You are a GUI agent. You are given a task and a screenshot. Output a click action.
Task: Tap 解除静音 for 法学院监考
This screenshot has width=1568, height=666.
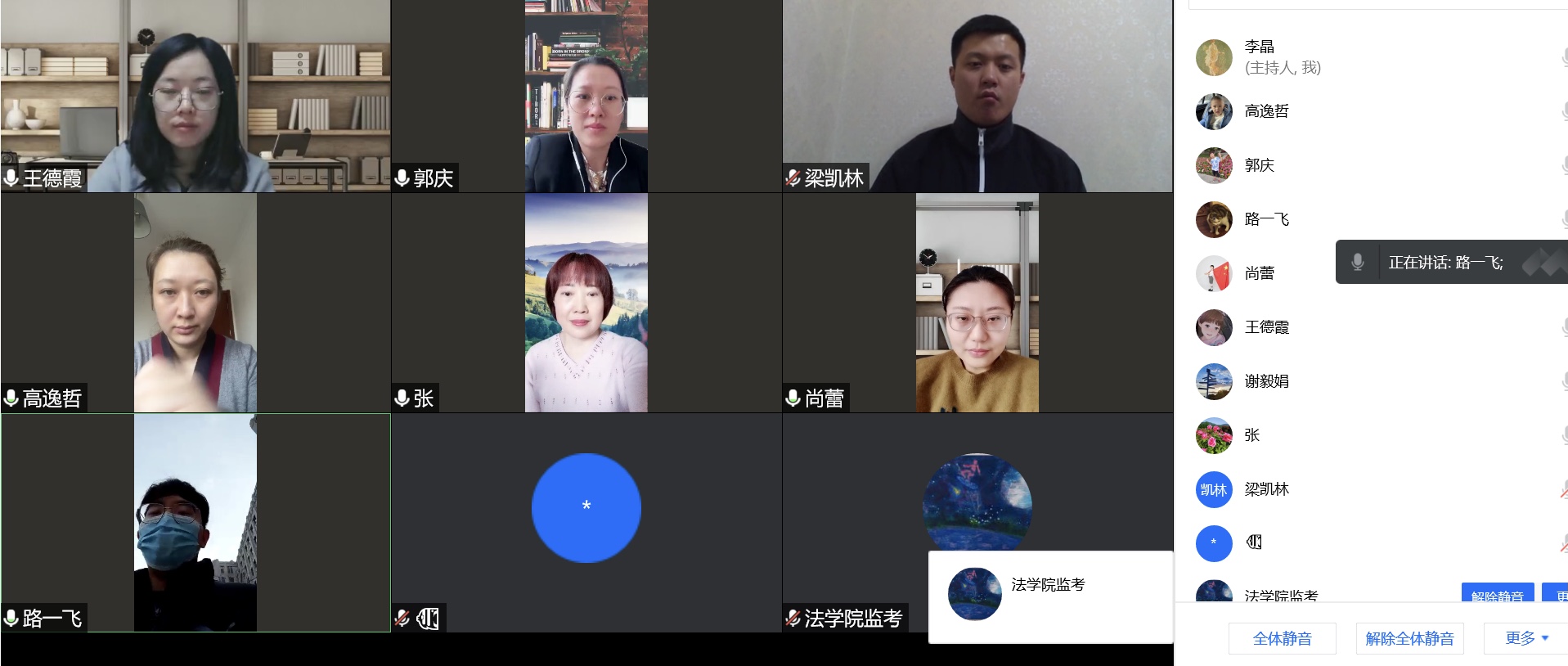pos(1497,594)
